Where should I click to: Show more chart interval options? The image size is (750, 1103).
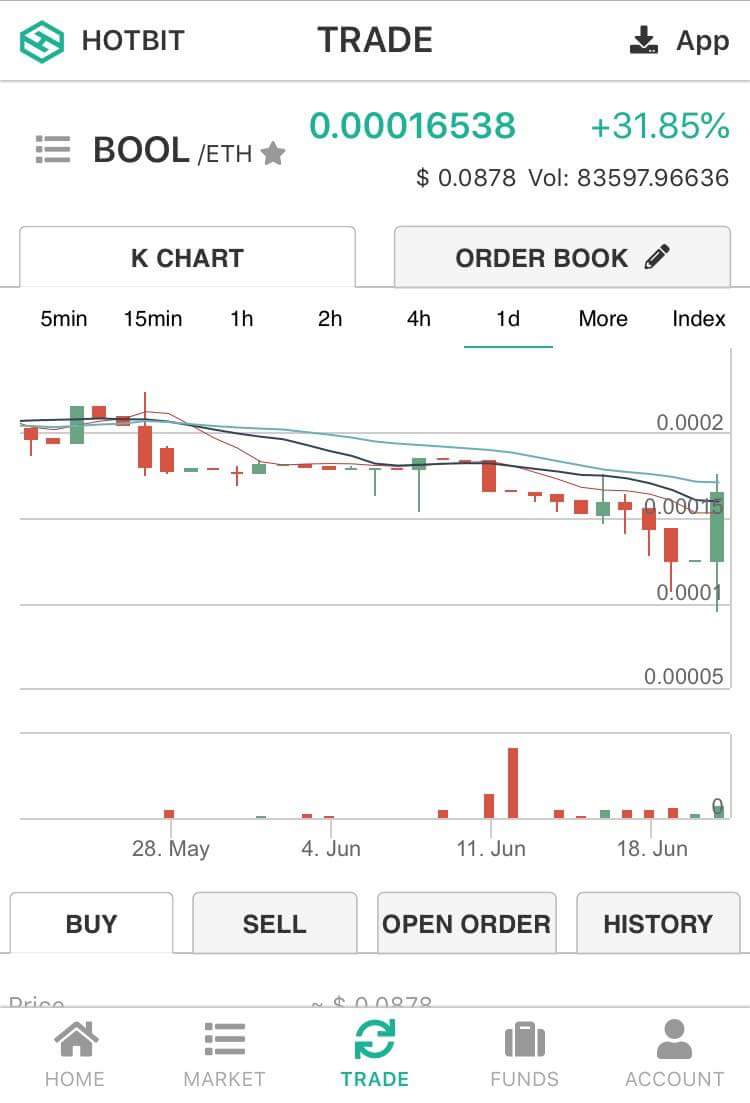pos(603,319)
